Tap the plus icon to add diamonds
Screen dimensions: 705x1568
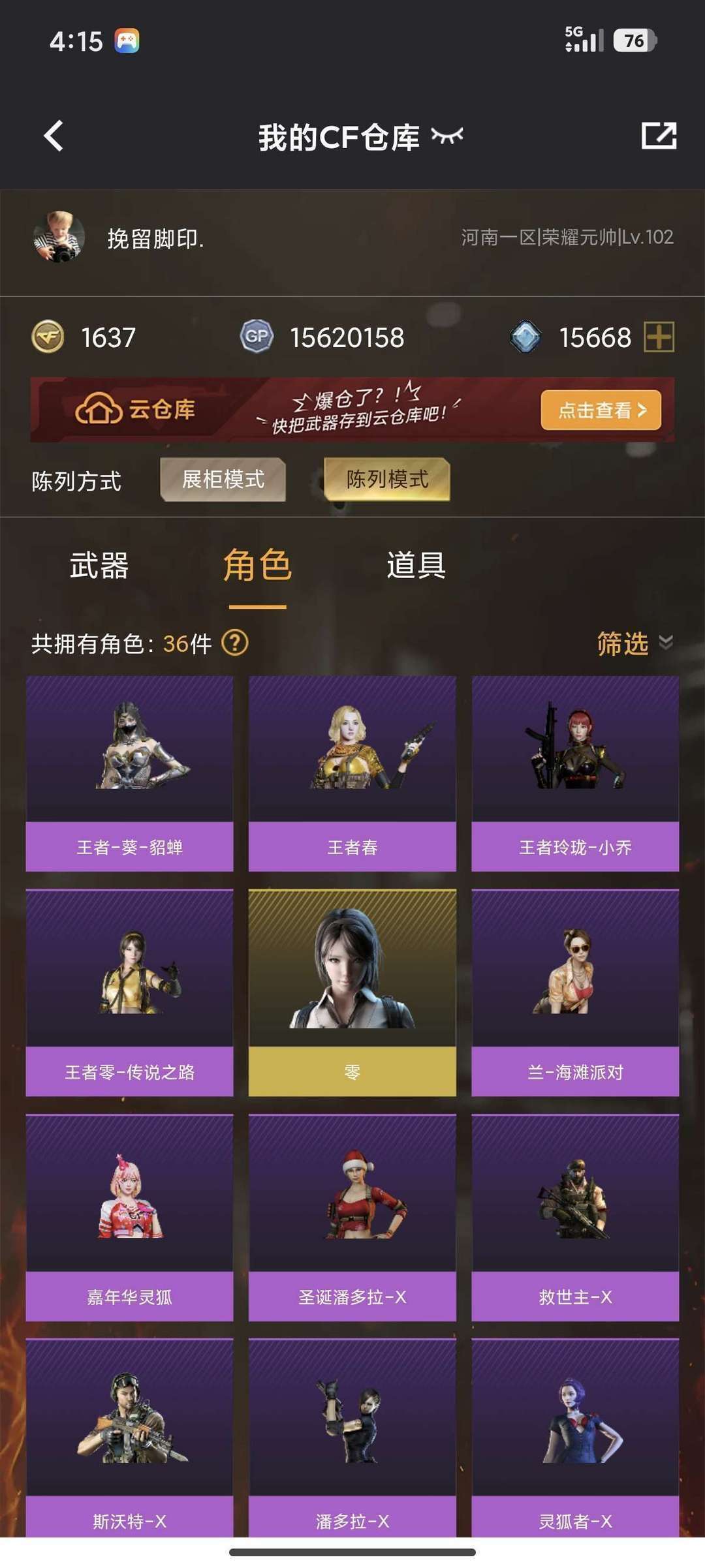[659, 337]
